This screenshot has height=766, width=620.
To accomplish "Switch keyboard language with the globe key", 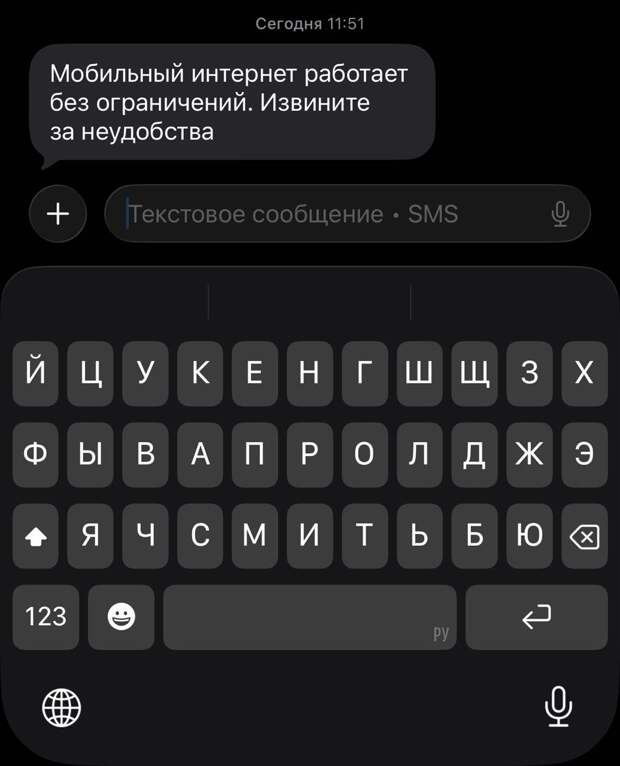I will (x=62, y=708).
